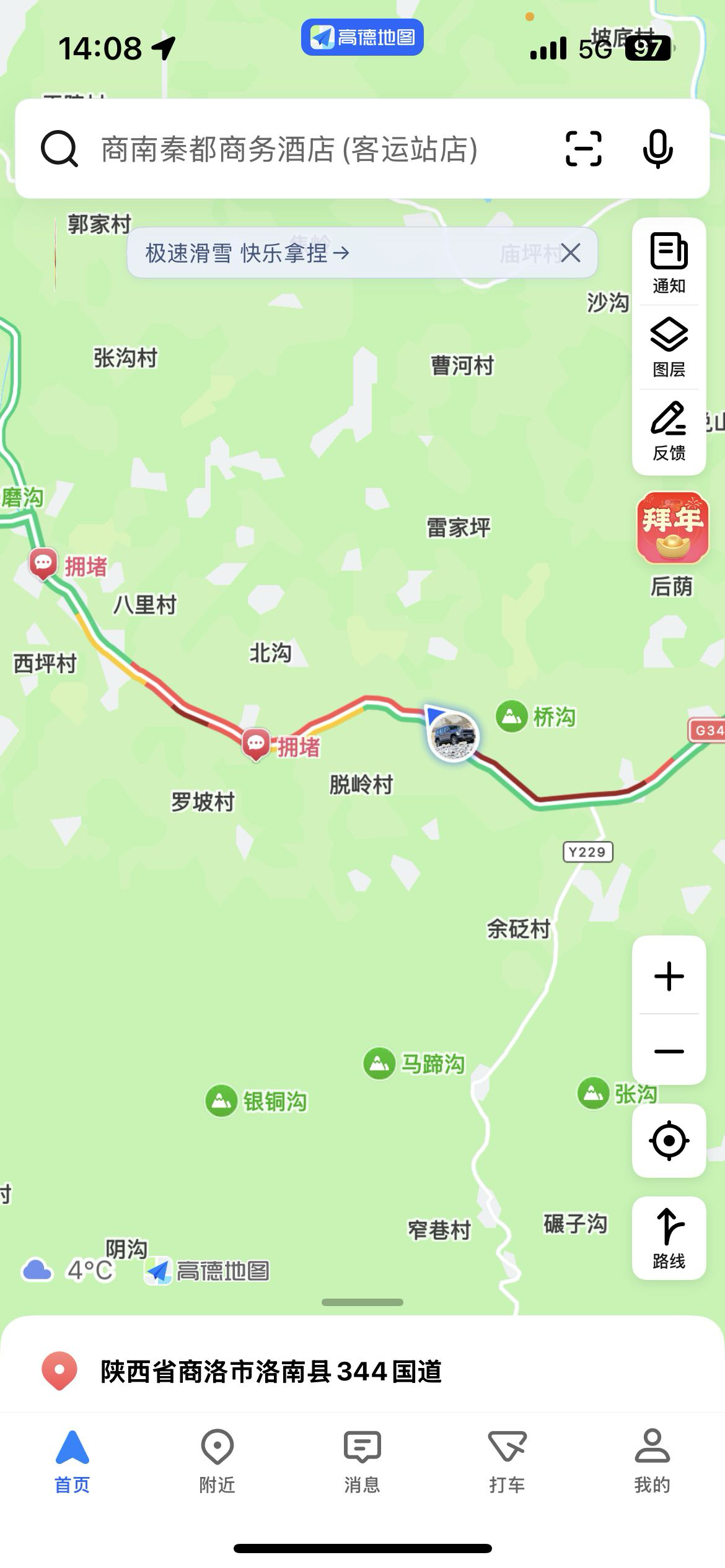Open the scan icon in search bar
The width and height of the screenshot is (725, 1568).
point(584,149)
